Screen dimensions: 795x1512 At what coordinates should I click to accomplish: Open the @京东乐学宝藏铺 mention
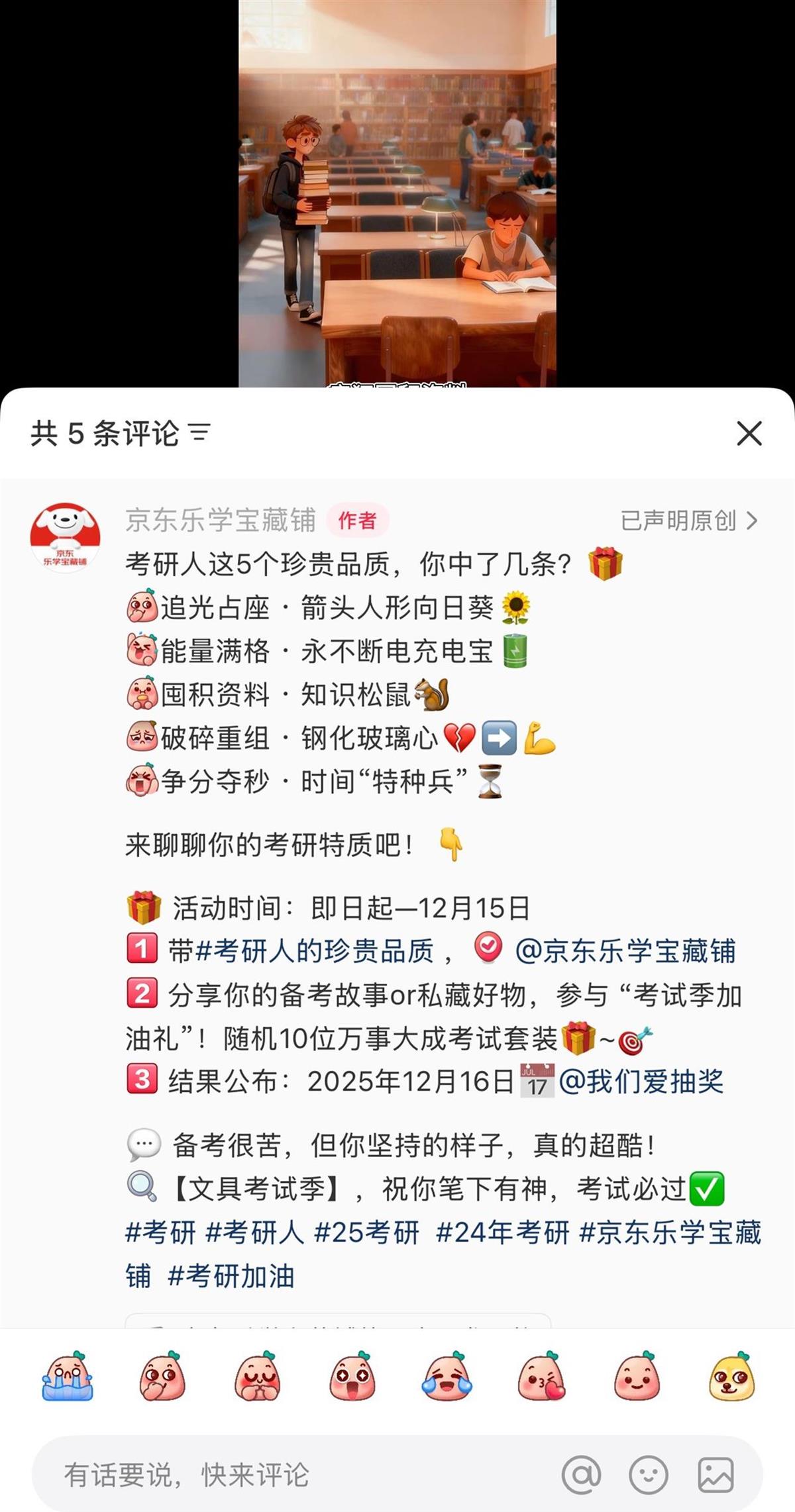[625, 951]
